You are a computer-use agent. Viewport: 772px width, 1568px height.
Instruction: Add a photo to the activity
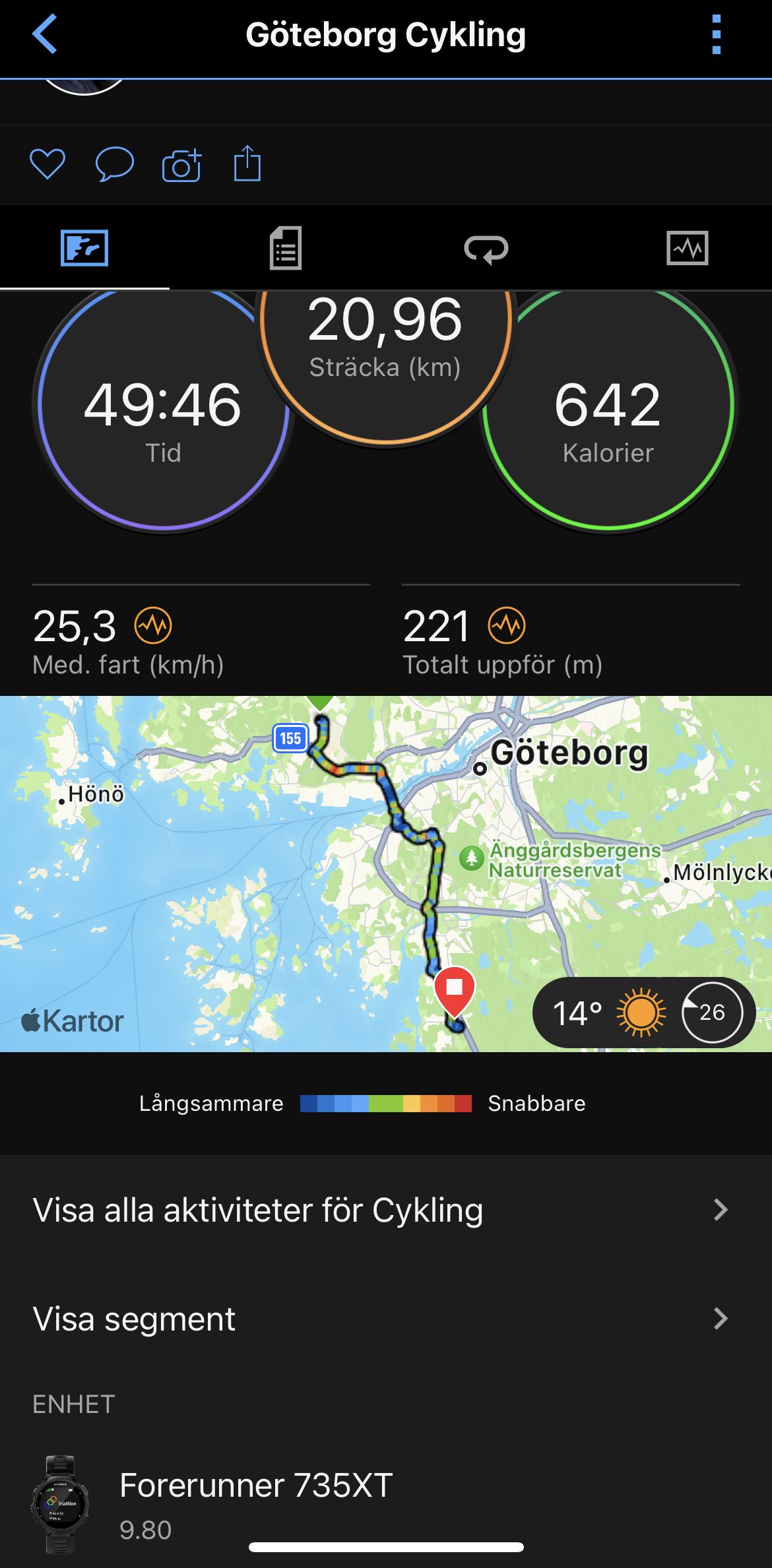(181, 164)
